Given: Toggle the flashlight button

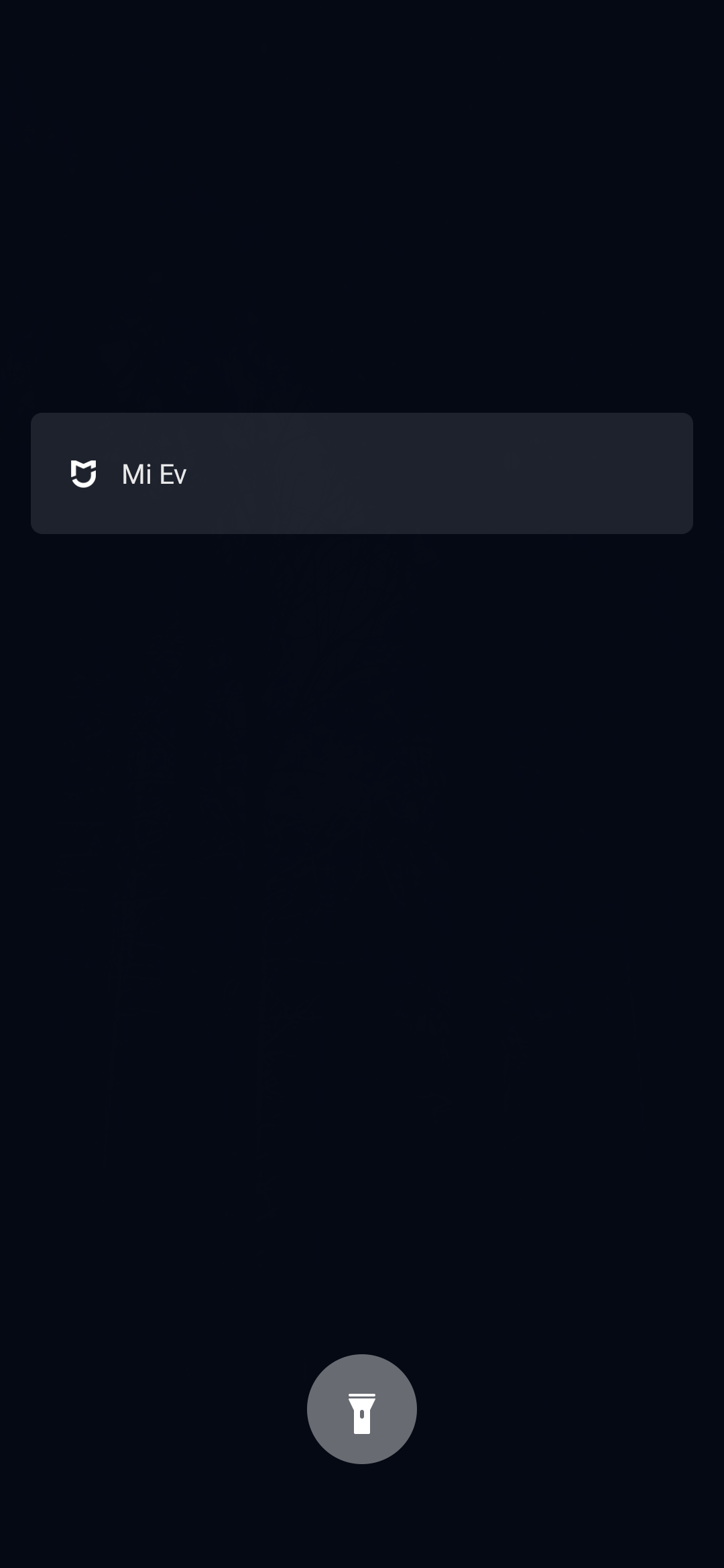Looking at the screenshot, I should [362, 1409].
